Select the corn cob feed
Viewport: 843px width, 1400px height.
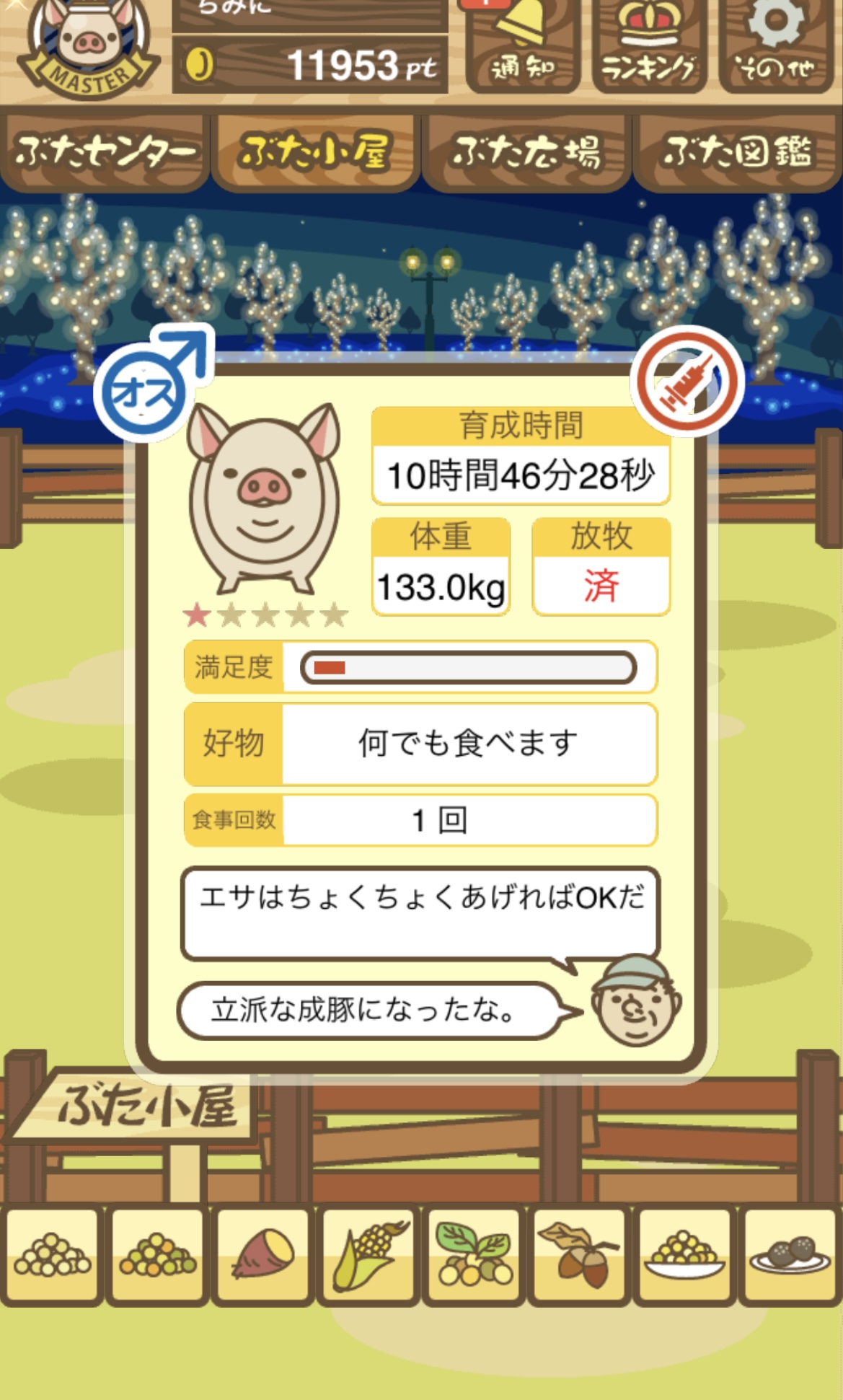(368, 1256)
